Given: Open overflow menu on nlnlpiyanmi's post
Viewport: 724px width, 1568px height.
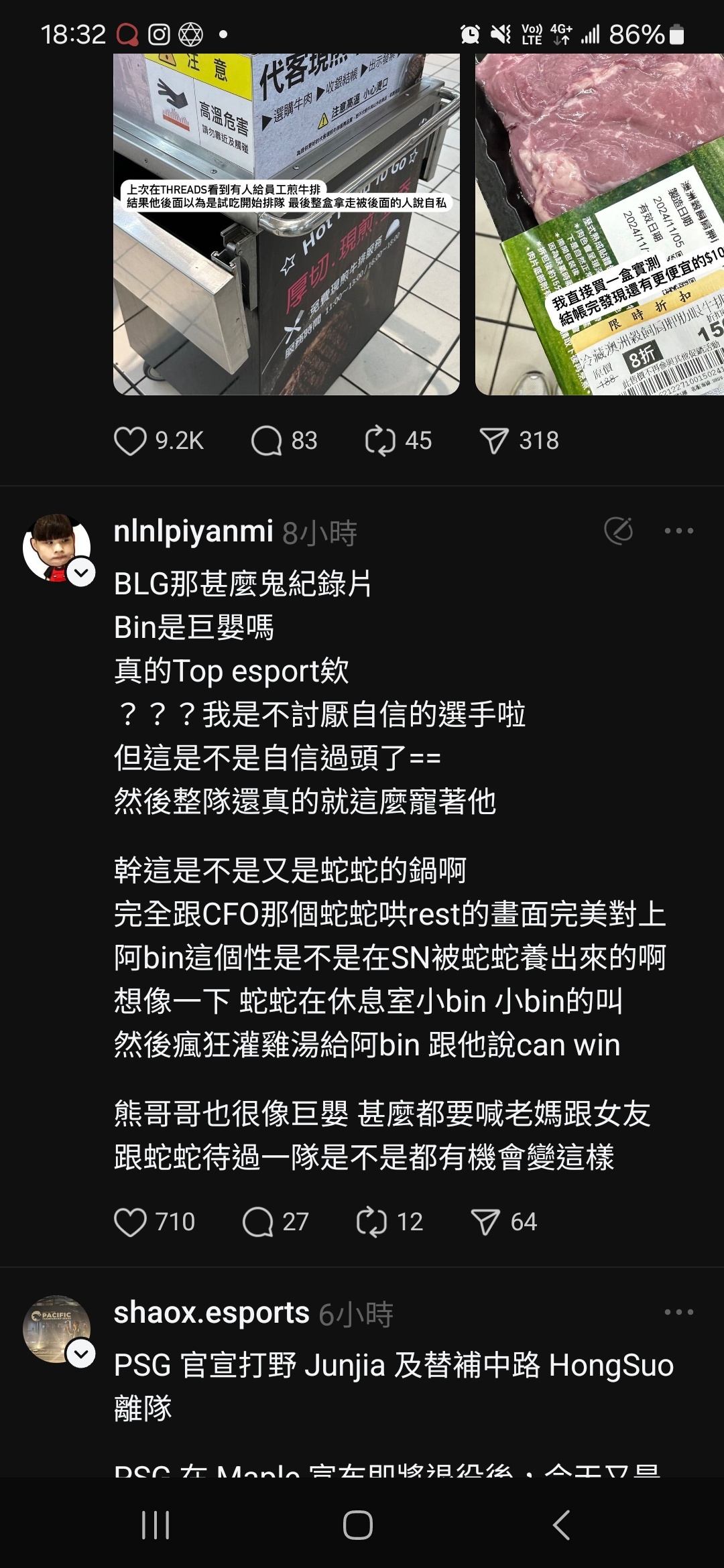Looking at the screenshot, I should (x=678, y=531).
